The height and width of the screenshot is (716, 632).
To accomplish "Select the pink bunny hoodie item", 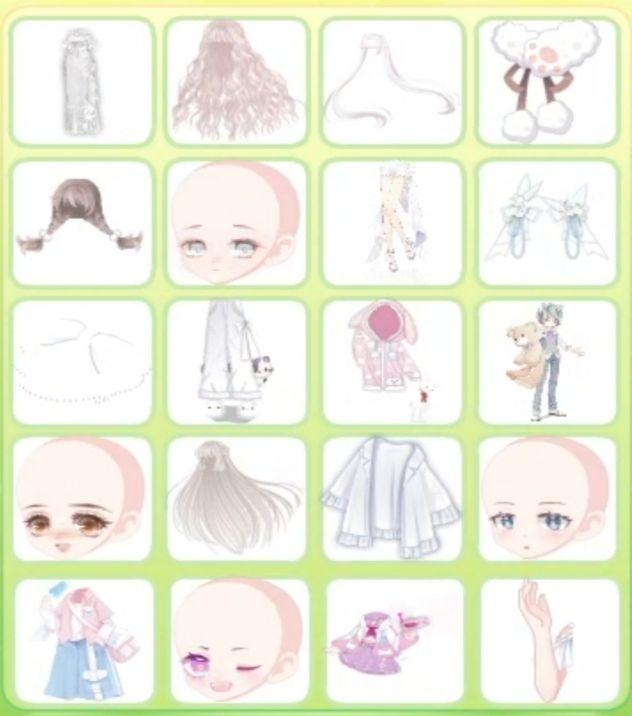I will (392, 362).
